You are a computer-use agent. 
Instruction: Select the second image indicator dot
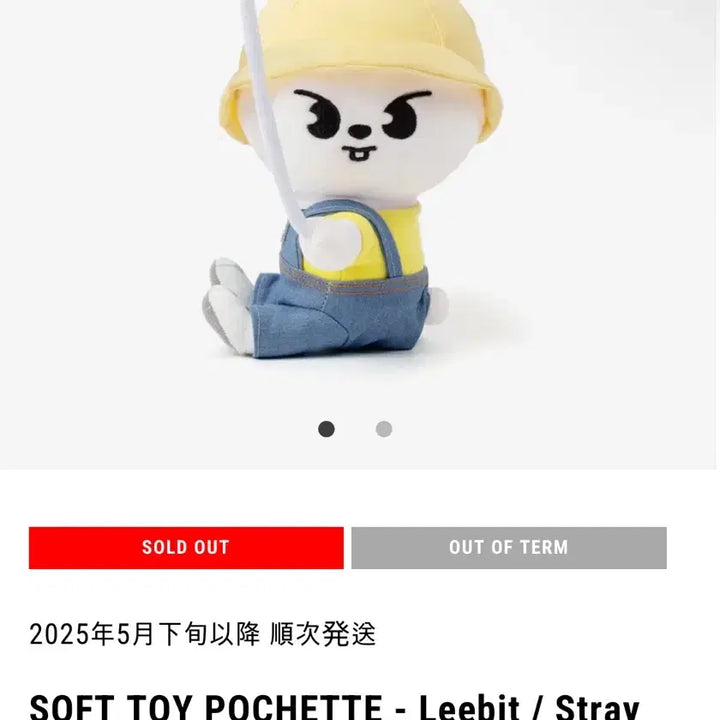384,429
